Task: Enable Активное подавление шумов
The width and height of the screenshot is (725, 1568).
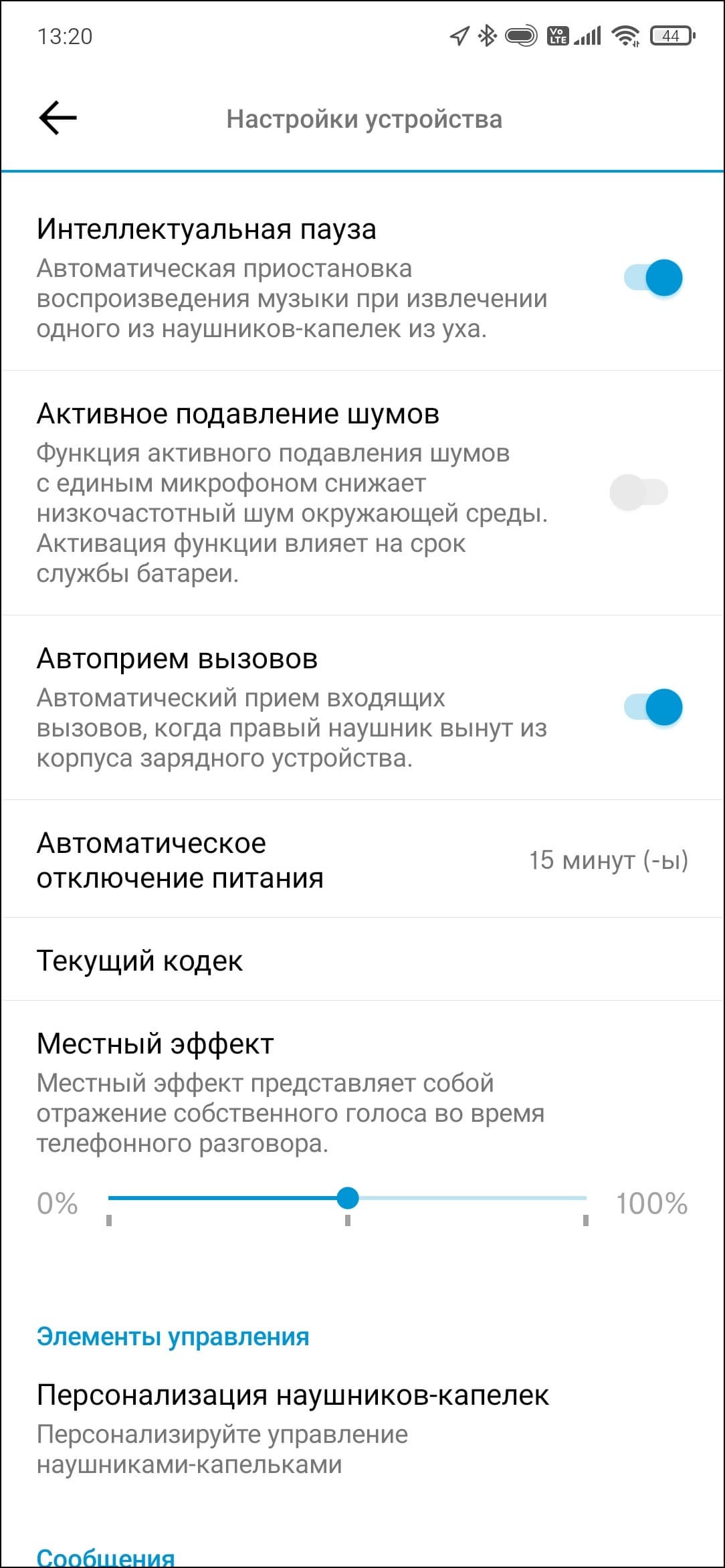Action: point(639,492)
